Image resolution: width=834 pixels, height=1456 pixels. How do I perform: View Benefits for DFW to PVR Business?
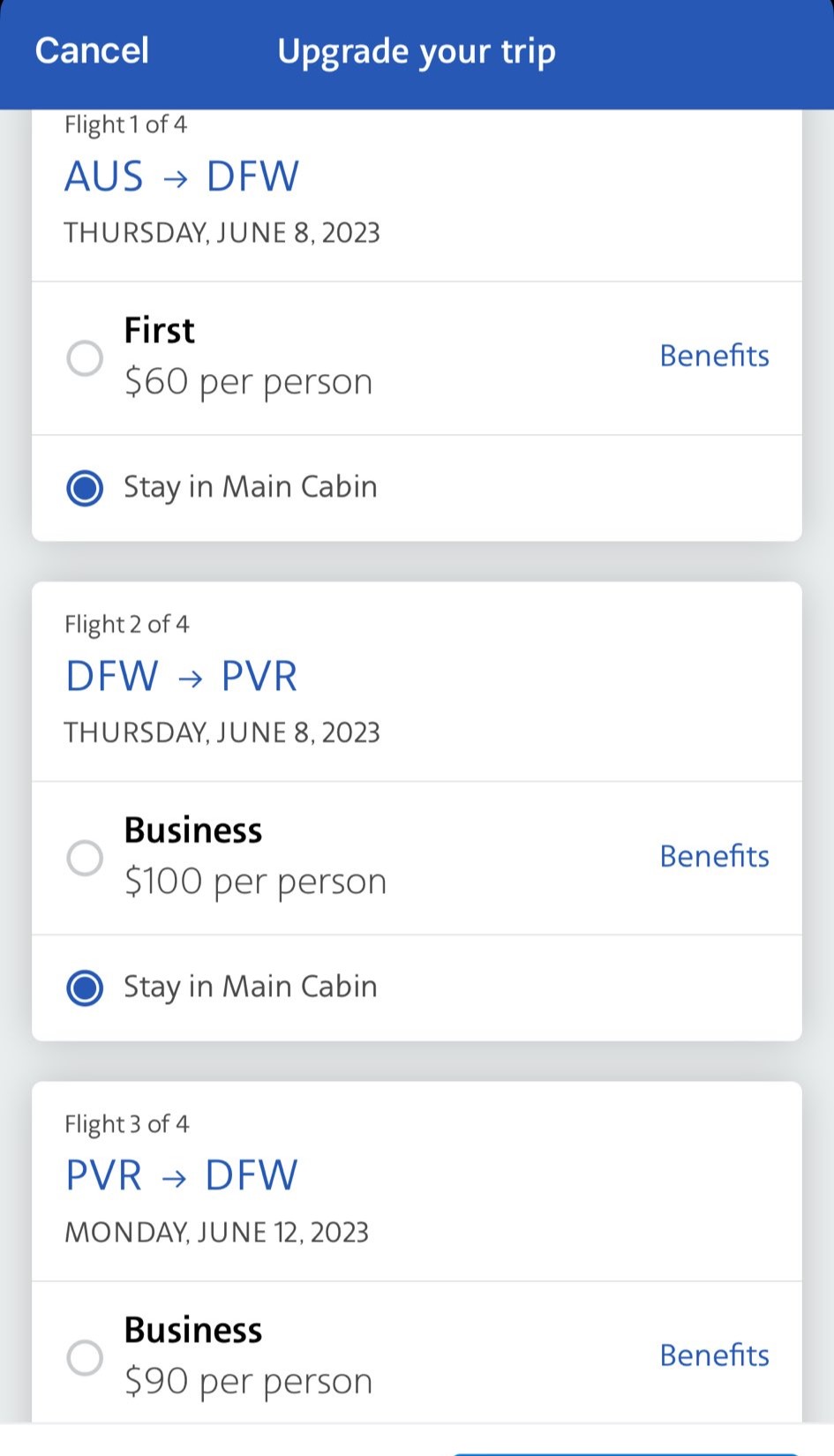tap(714, 855)
